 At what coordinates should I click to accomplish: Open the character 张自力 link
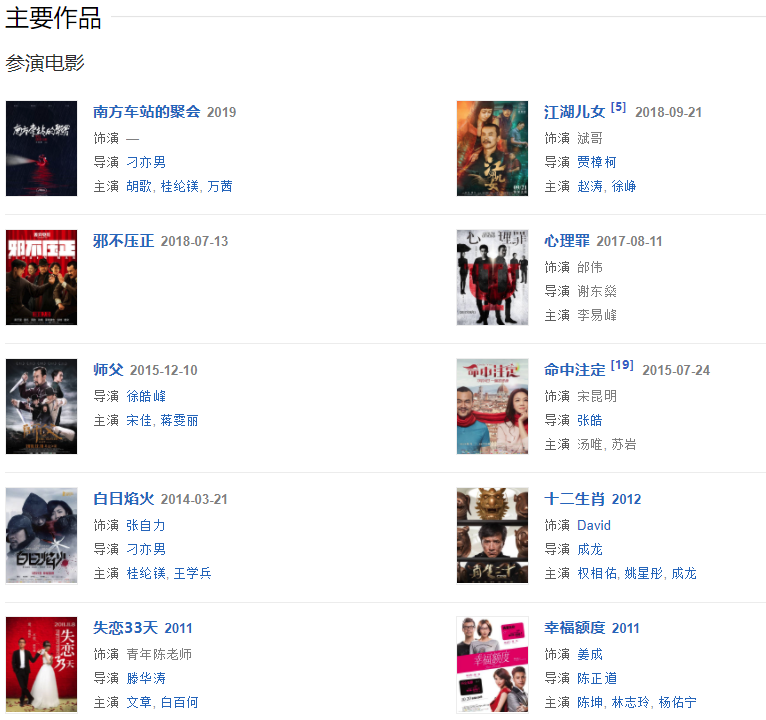(x=146, y=525)
